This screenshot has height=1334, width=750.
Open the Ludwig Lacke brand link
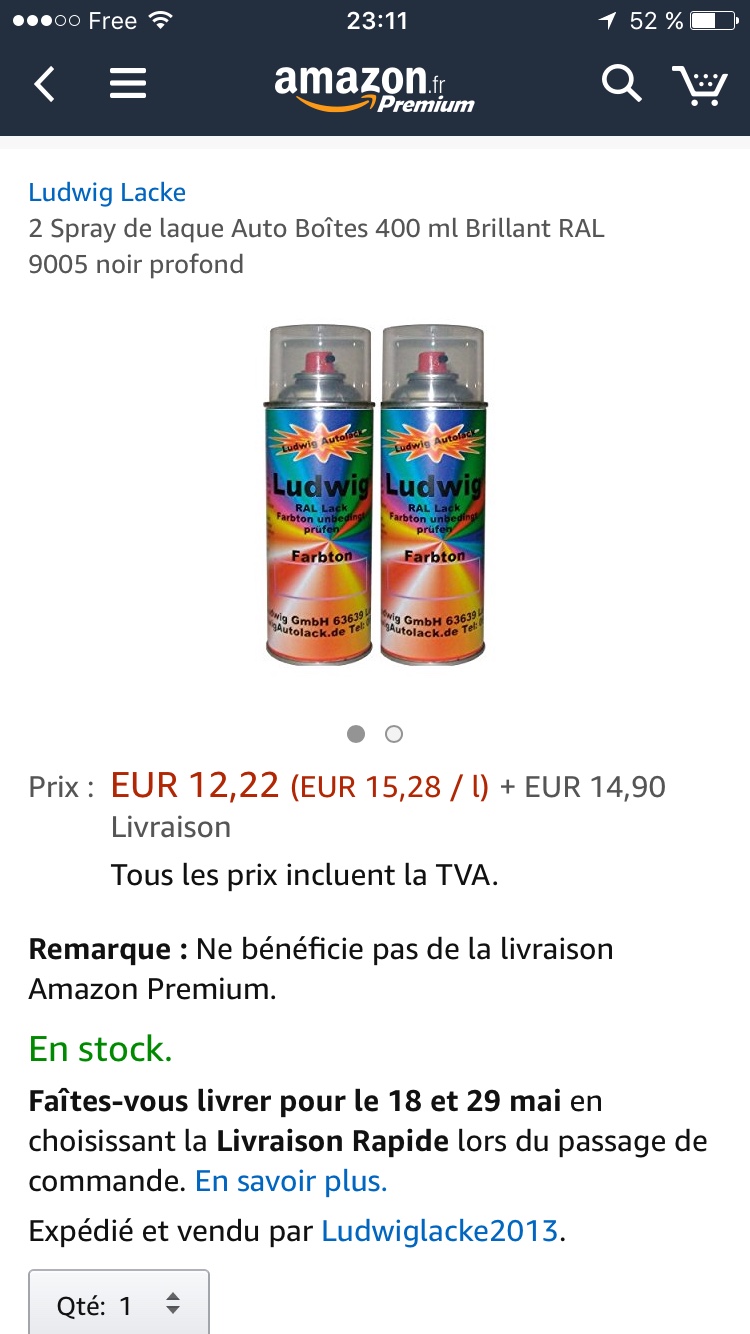[x=107, y=192]
